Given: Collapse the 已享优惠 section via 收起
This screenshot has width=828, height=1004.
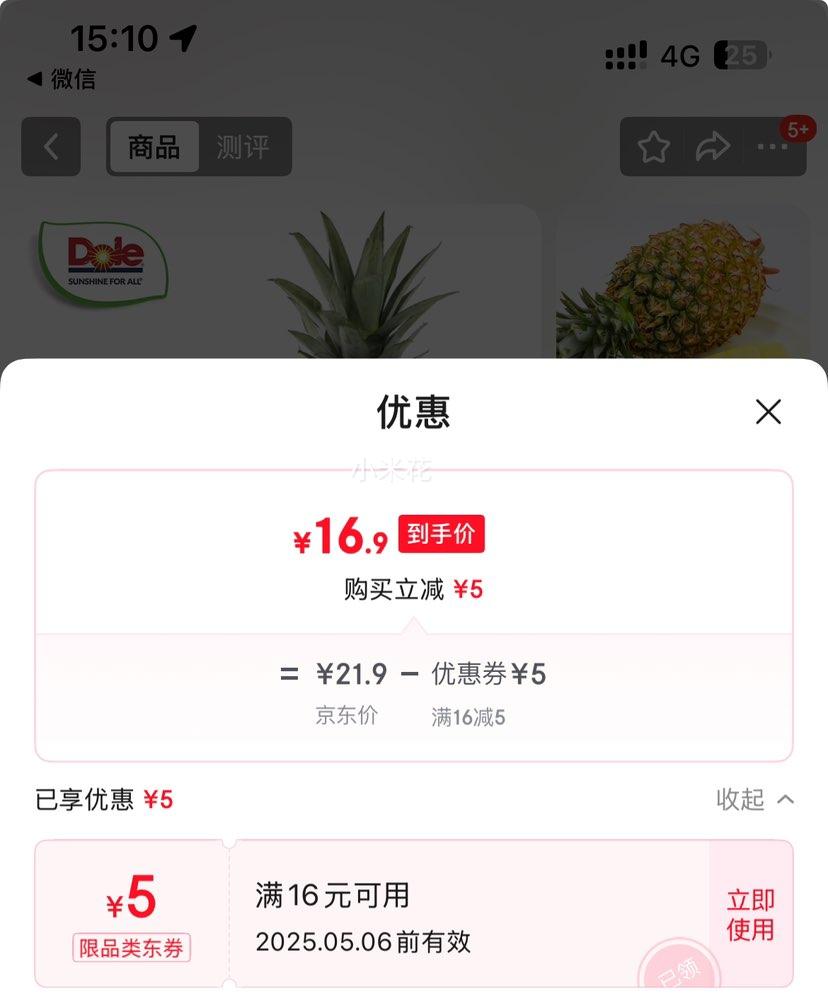Looking at the screenshot, I should pyautogui.click(x=755, y=799).
